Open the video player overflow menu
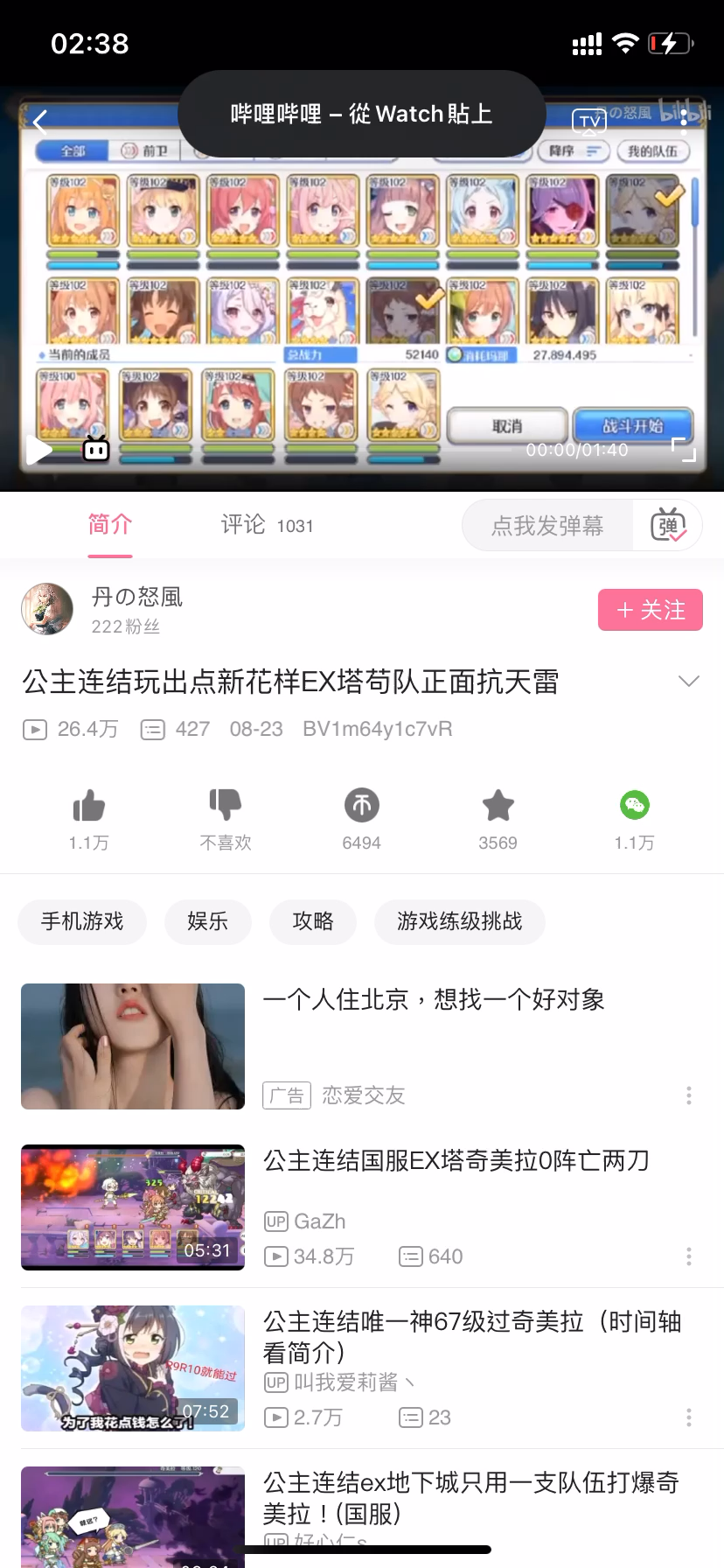The height and width of the screenshot is (1568, 724). (x=683, y=118)
